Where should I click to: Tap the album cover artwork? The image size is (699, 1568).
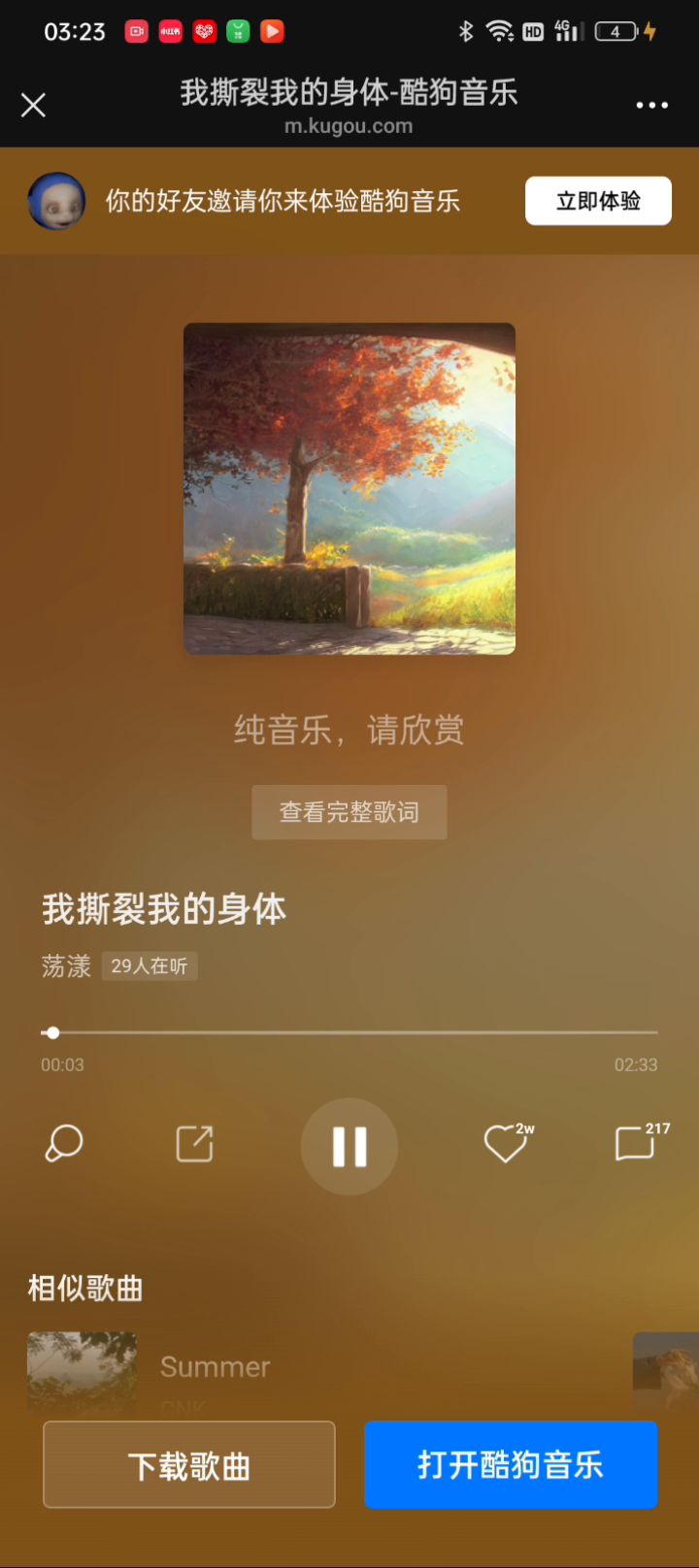click(349, 489)
